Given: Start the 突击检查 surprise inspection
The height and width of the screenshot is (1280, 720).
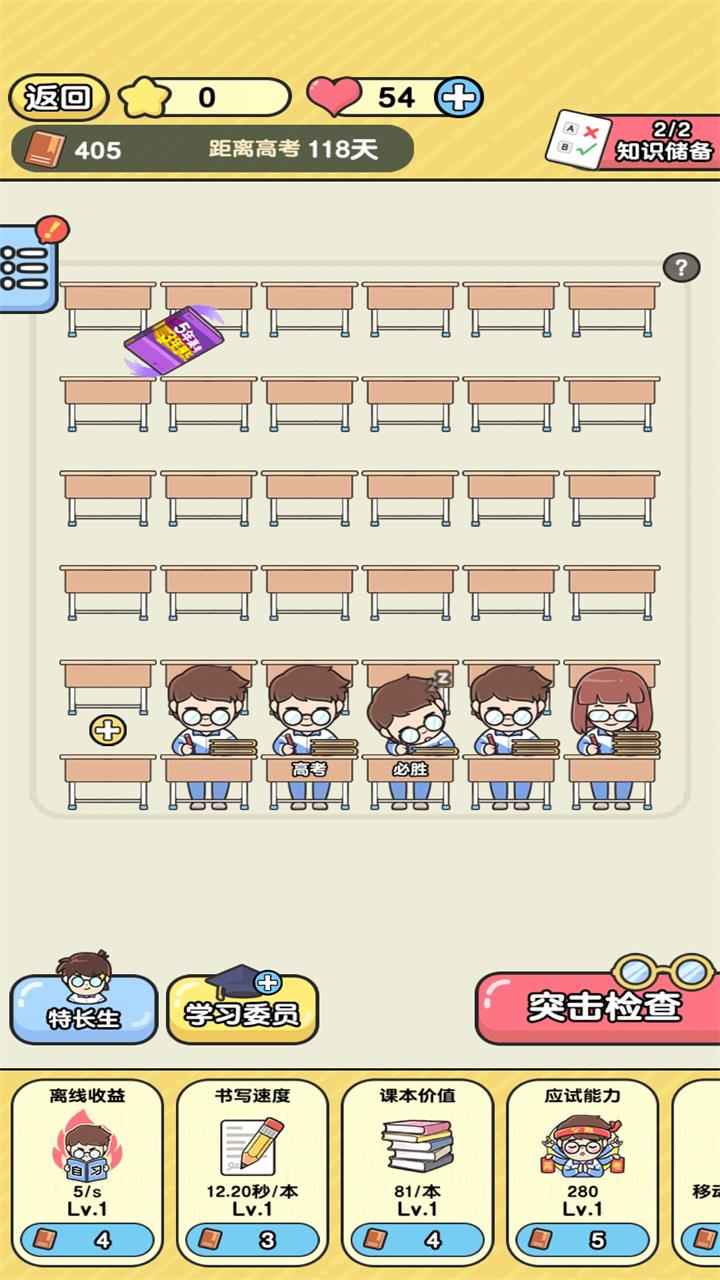Looking at the screenshot, I should click(596, 1006).
